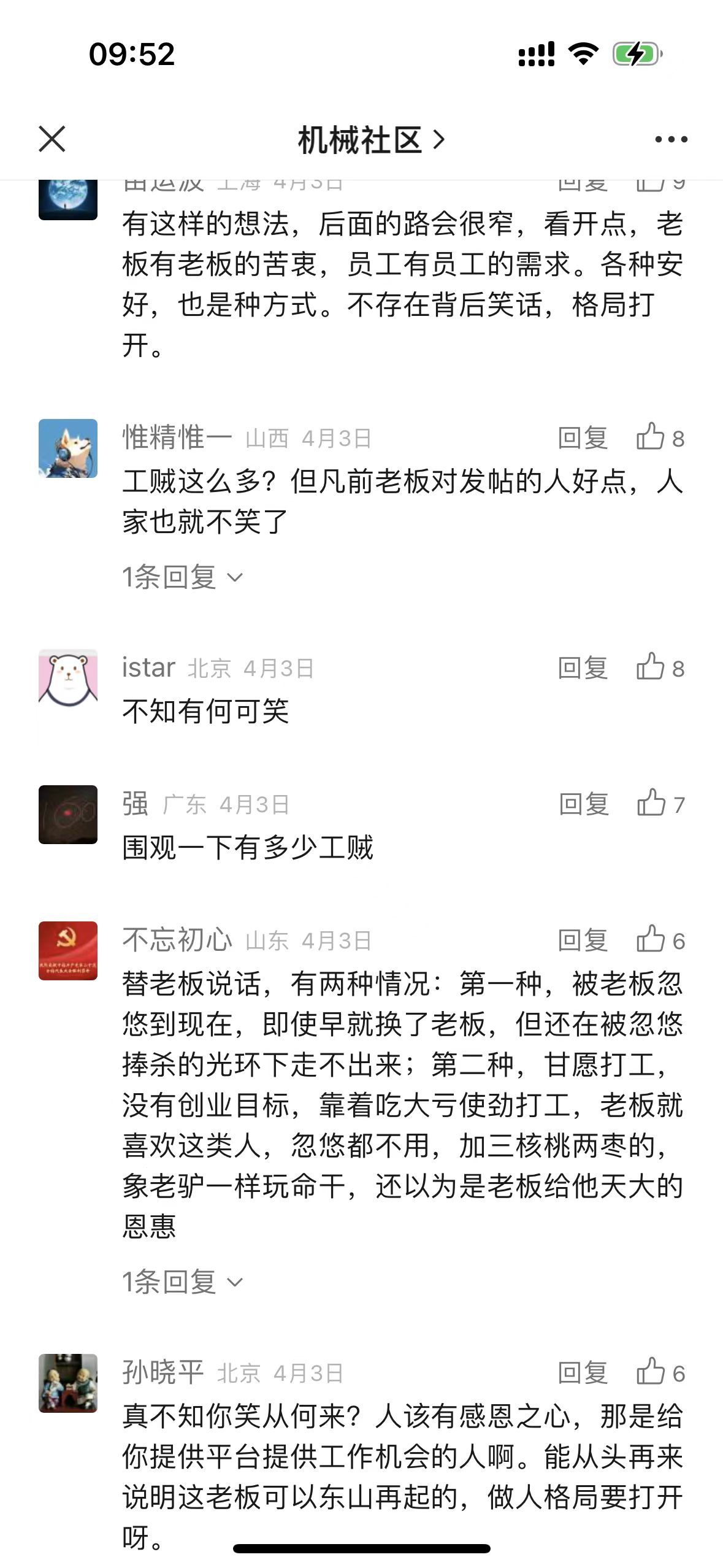Reply to 不忘初心's comment
723x1568 pixels.
(583, 940)
